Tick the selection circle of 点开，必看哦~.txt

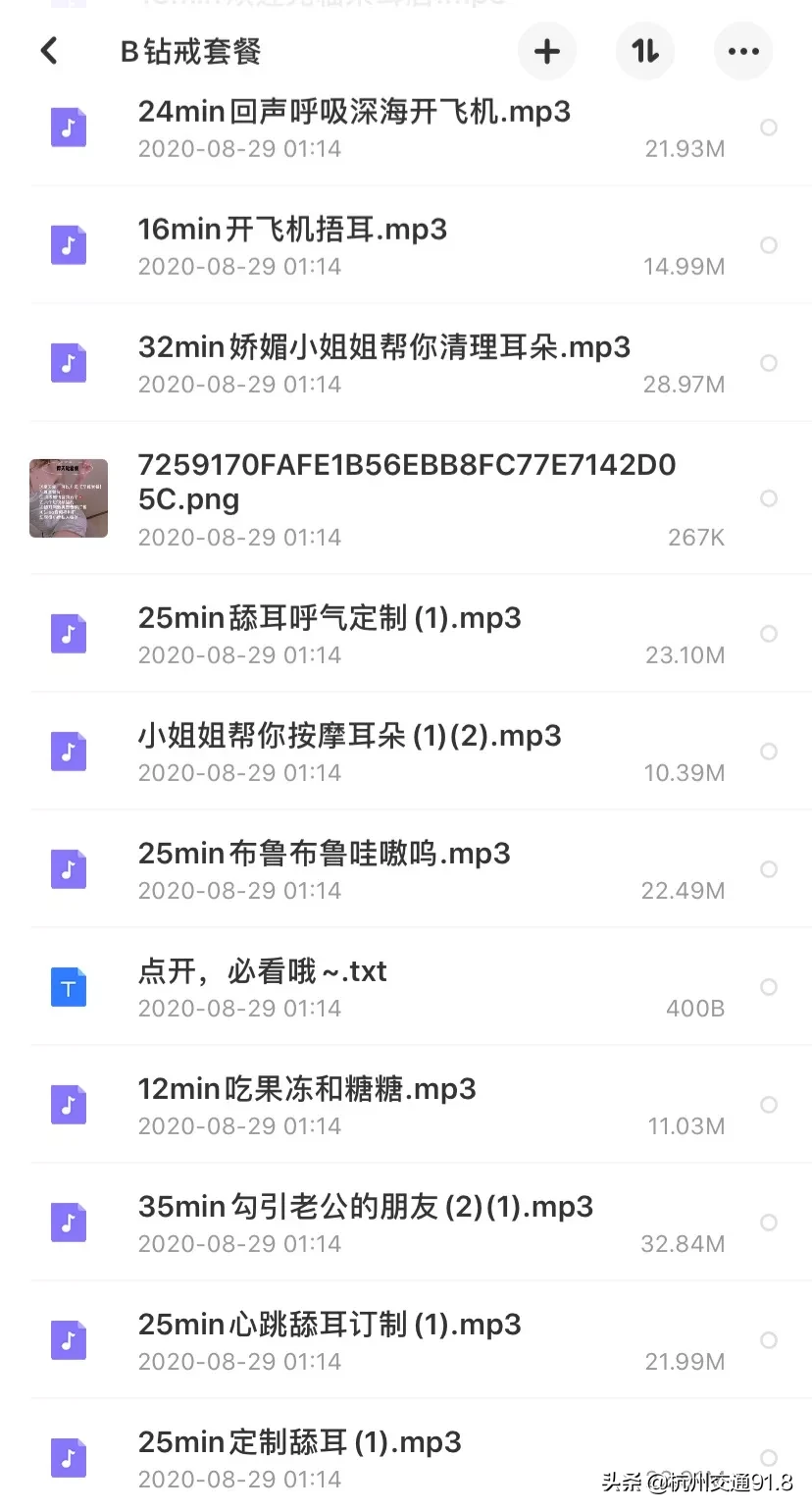point(769,987)
